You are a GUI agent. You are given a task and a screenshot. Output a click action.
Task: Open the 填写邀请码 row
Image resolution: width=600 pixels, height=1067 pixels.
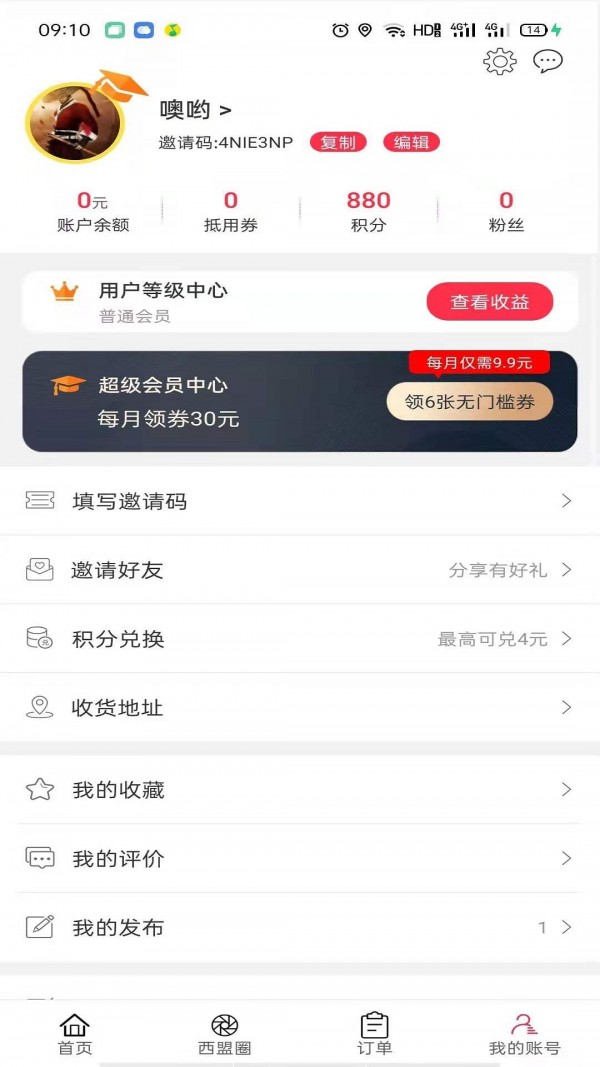pyautogui.click(x=300, y=501)
